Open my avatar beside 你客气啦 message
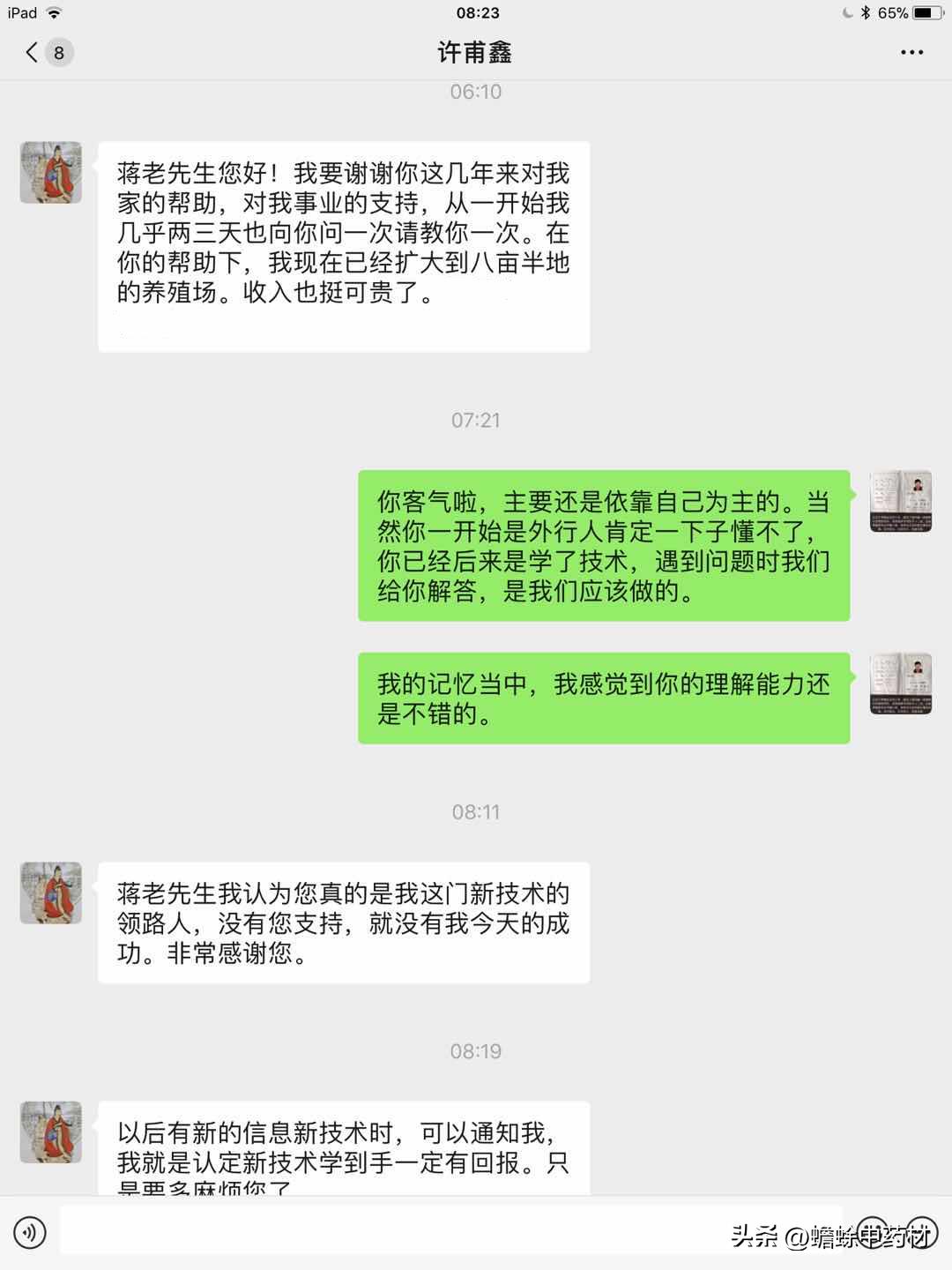The width and height of the screenshot is (952, 1270). [x=900, y=501]
